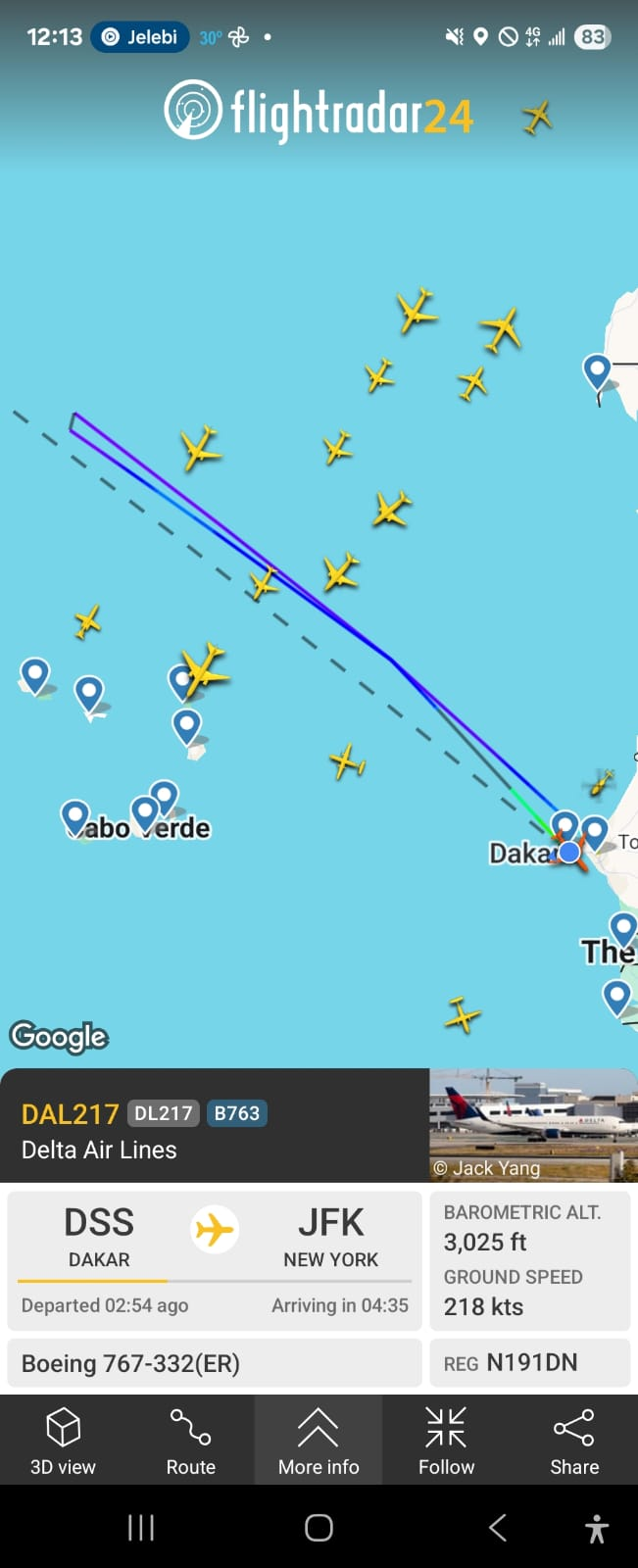
Task: Tap the Boeing 767-332(ER) aircraft row
Action: point(214,1363)
